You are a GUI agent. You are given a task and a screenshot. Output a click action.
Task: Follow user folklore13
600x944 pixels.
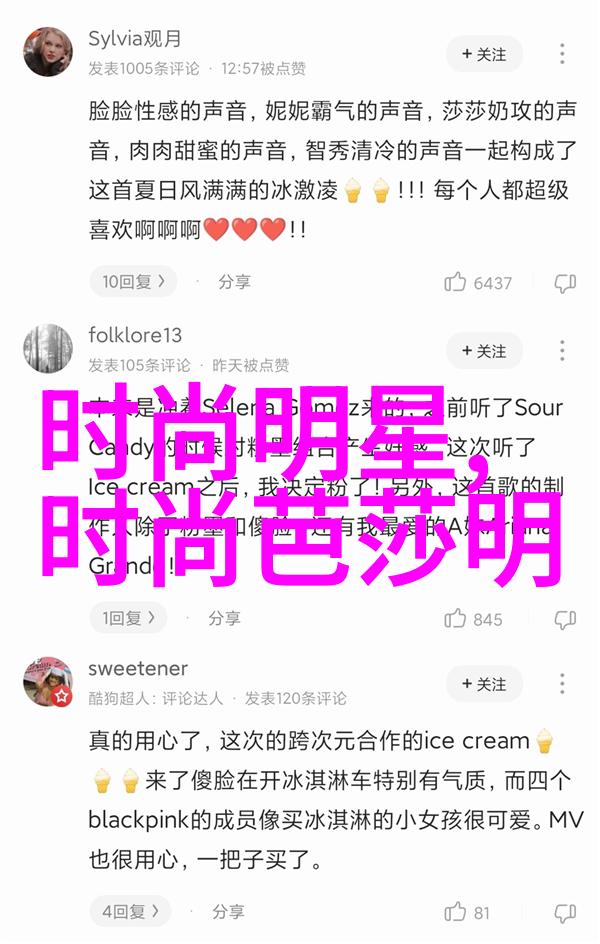click(484, 351)
